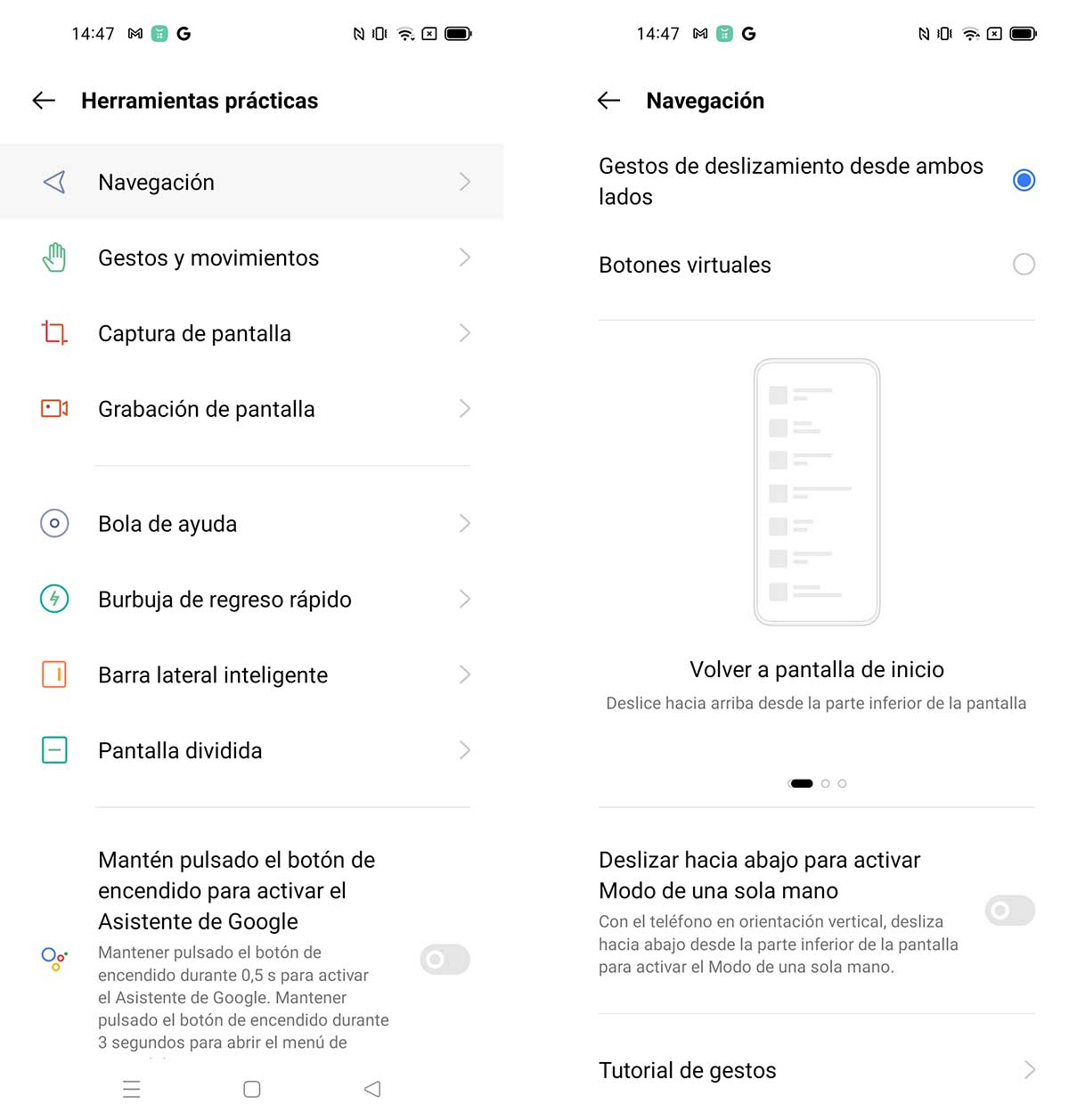The image size is (1069, 1120).
Task: Open Captura de pantalla settings
Action: click(x=252, y=333)
